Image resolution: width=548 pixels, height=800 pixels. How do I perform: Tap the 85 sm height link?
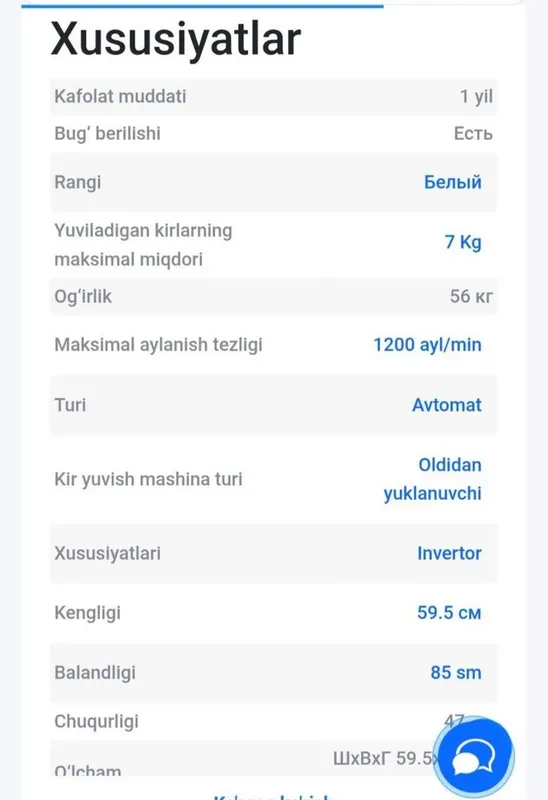(x=456, y=672)
